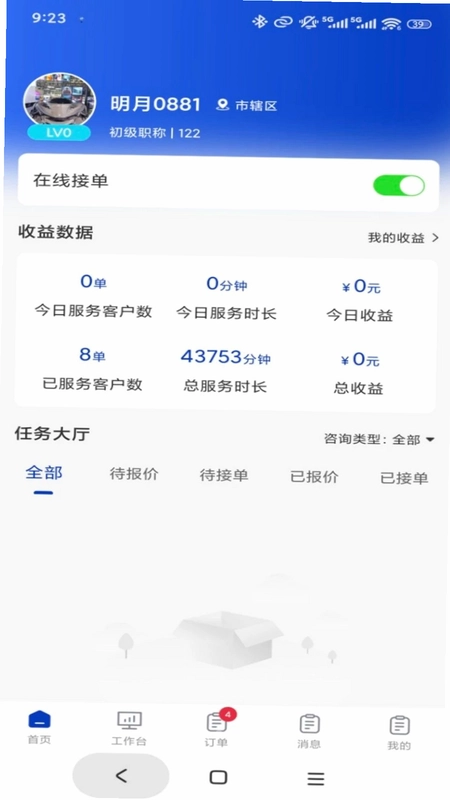This screenshot has width=450, height=800.
Task: Select the 全部 task tab
Action: pyautogui.click(x=44, y=473)
